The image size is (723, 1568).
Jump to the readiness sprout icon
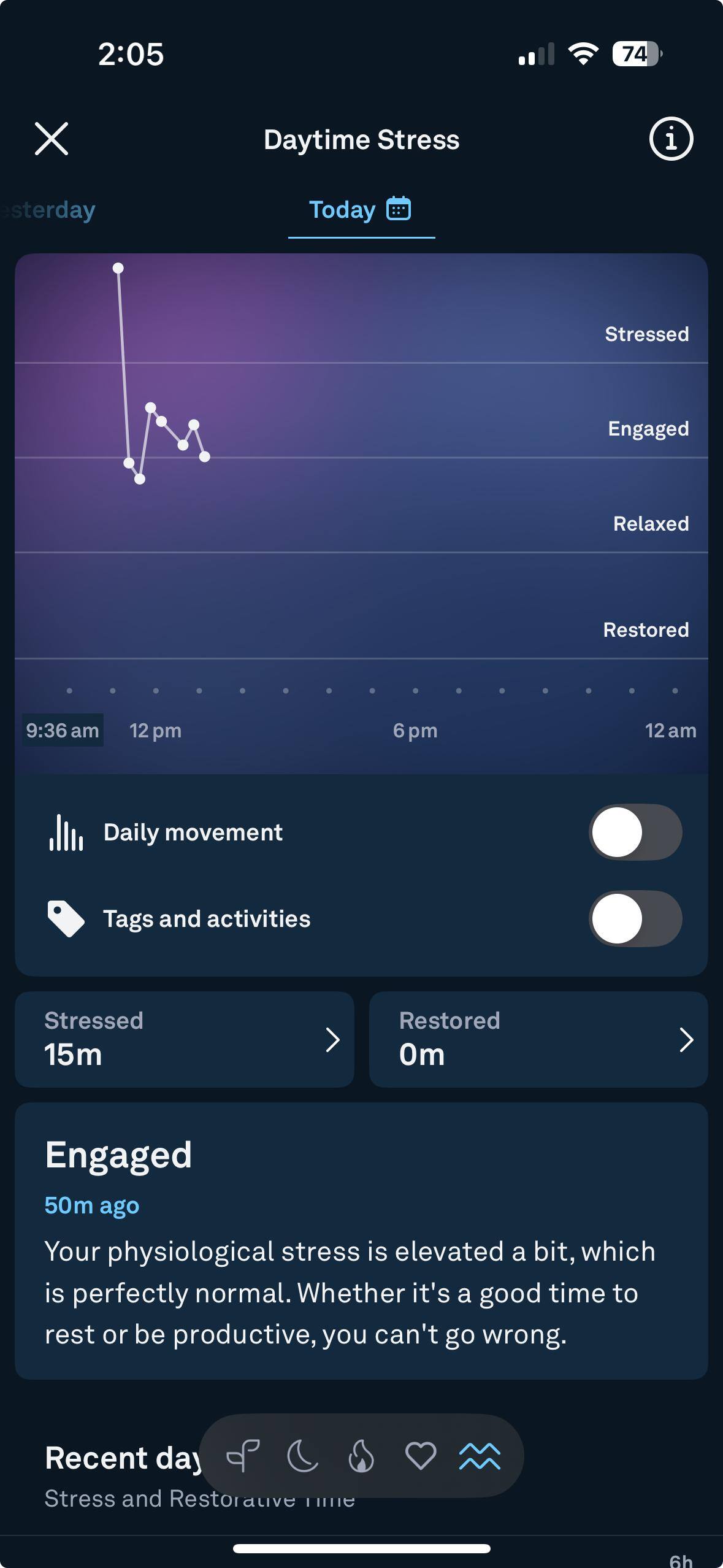click(243, 1456)
